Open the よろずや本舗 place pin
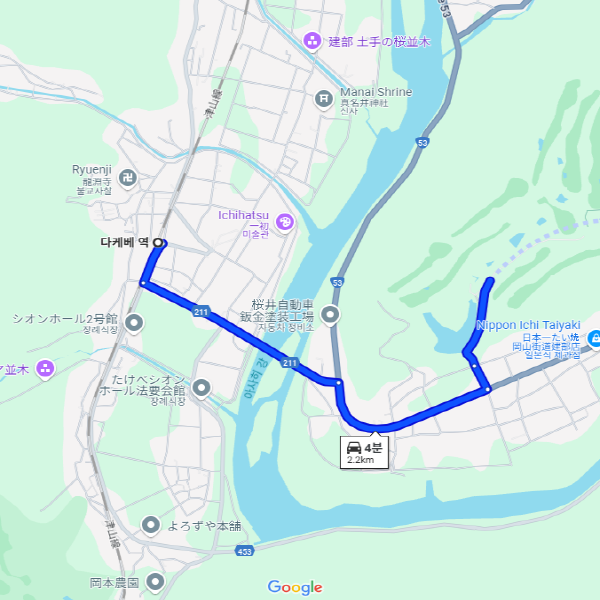The width and height of the screenshot is (600, 600). 151,524
